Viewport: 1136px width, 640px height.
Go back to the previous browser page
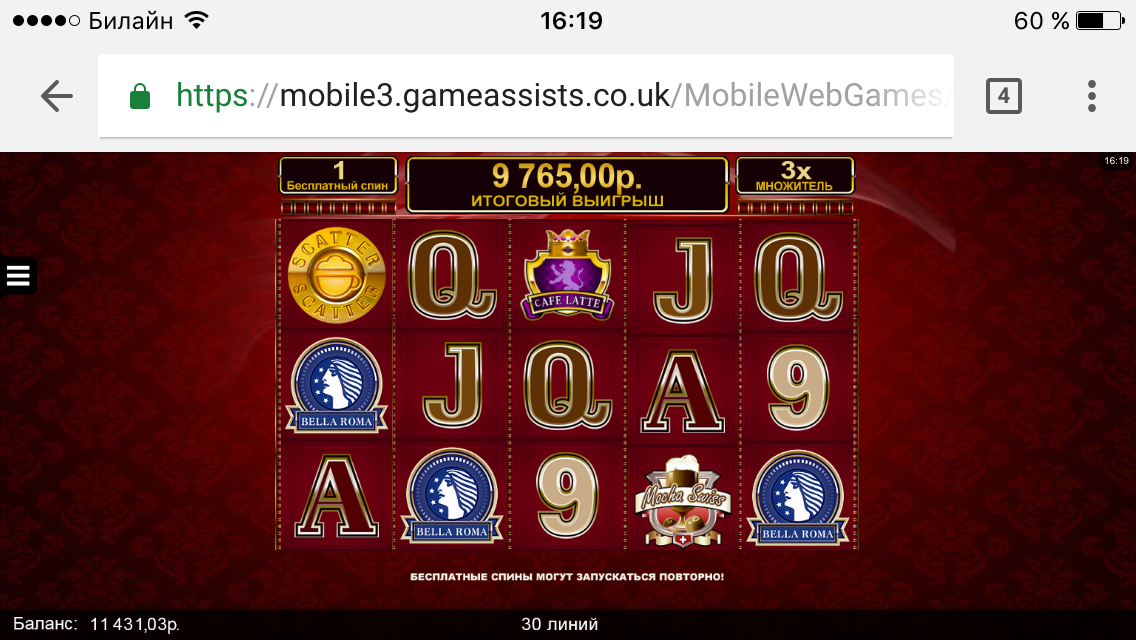click(57, 96)
